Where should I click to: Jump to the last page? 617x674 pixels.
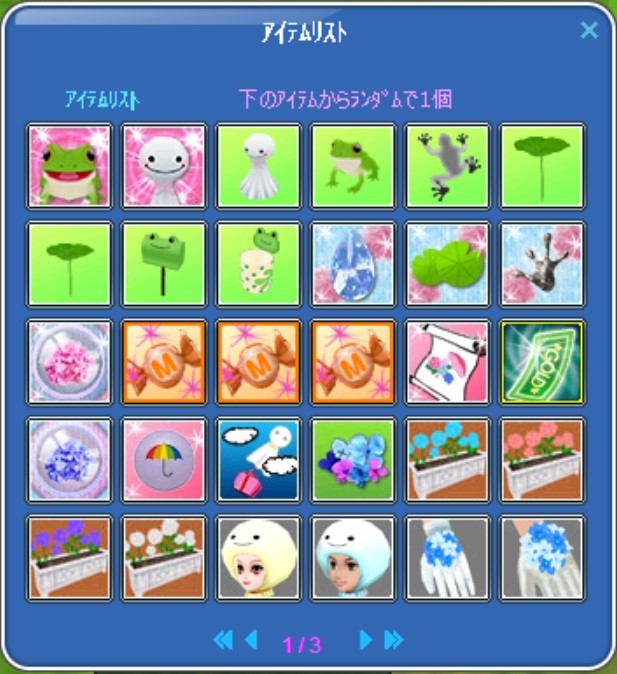pos(394,640)
